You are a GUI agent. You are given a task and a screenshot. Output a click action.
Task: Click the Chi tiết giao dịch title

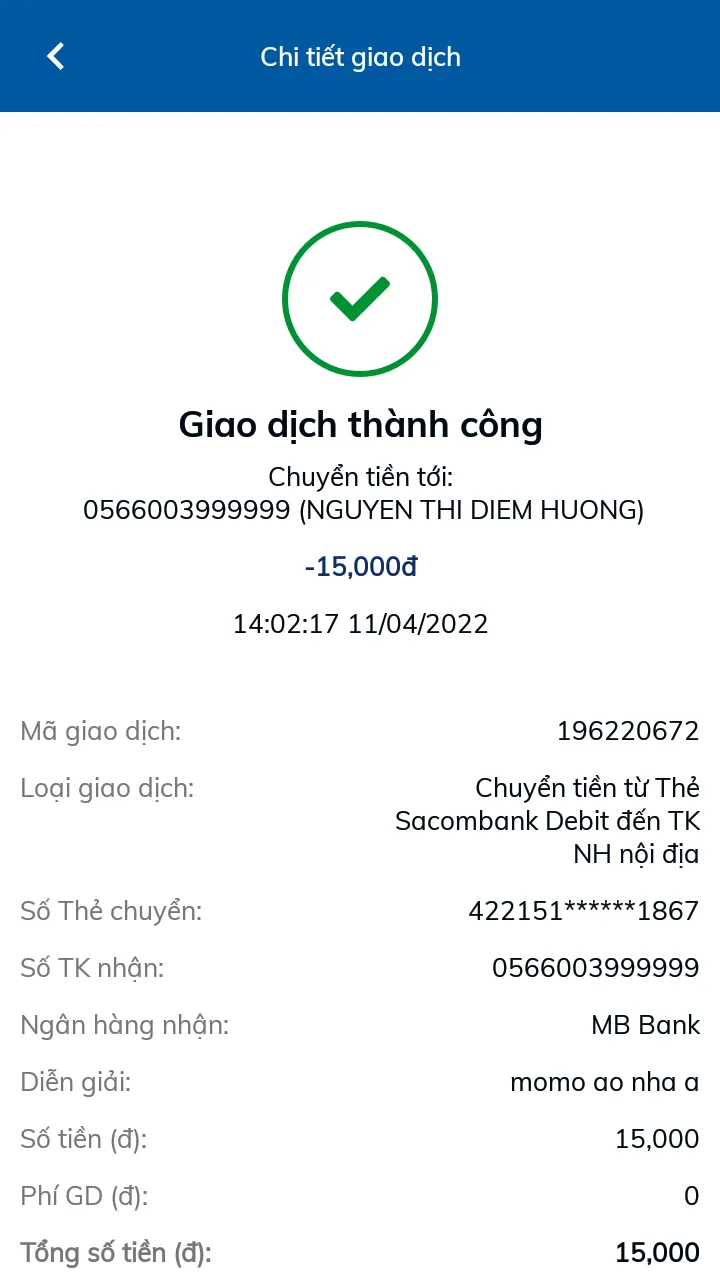[x=360, y=57]
